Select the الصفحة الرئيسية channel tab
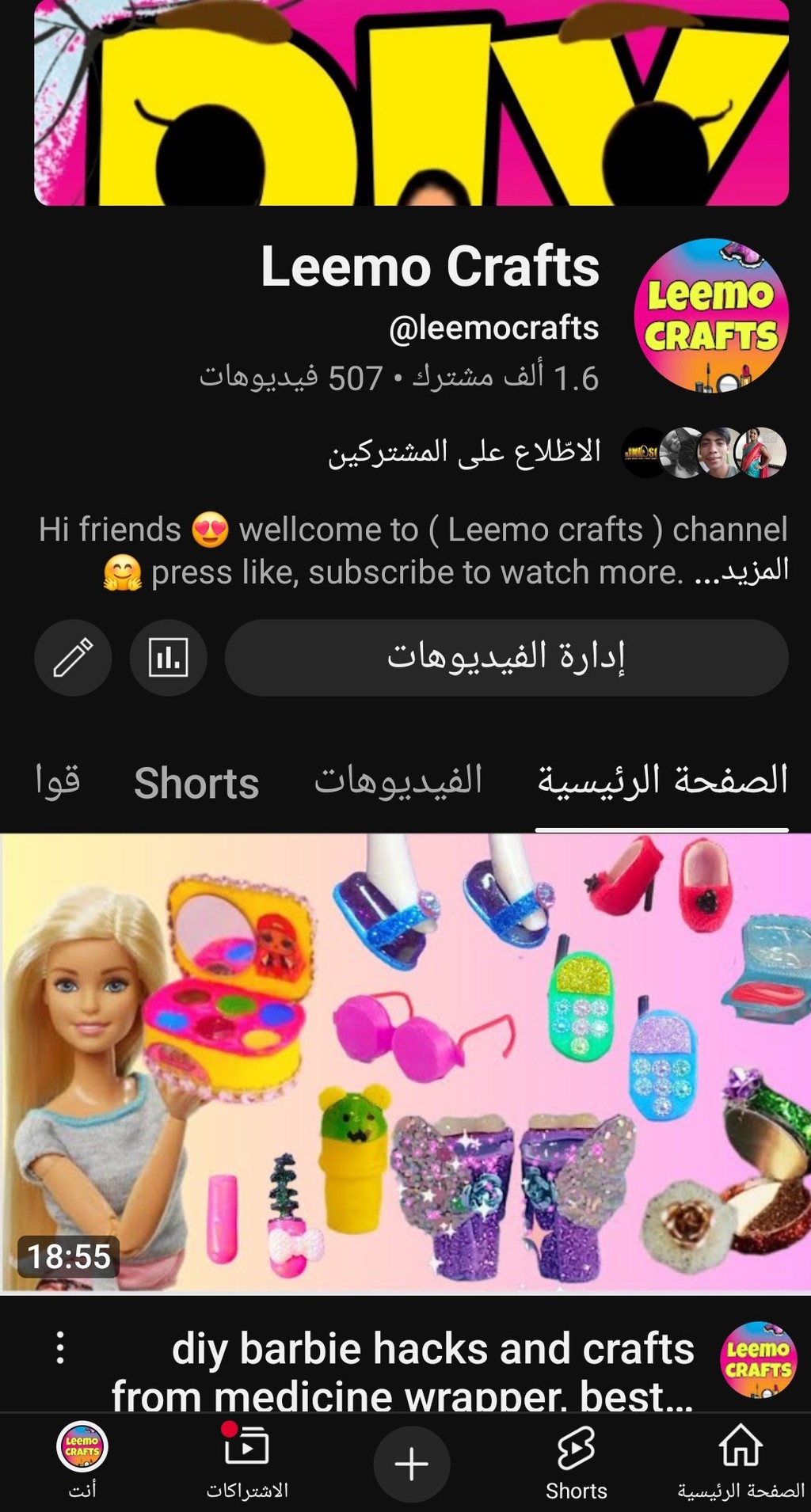The width and height of the screenshot is (811, 1512). point(662,781)
